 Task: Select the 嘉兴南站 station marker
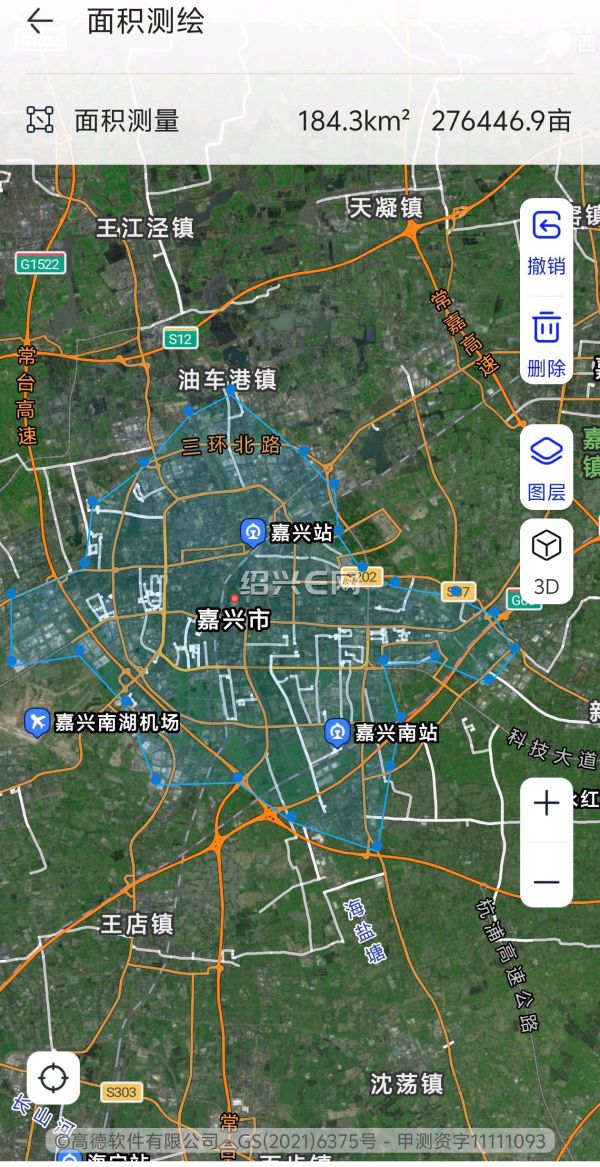pyautogui.click(x=338, y=733)
